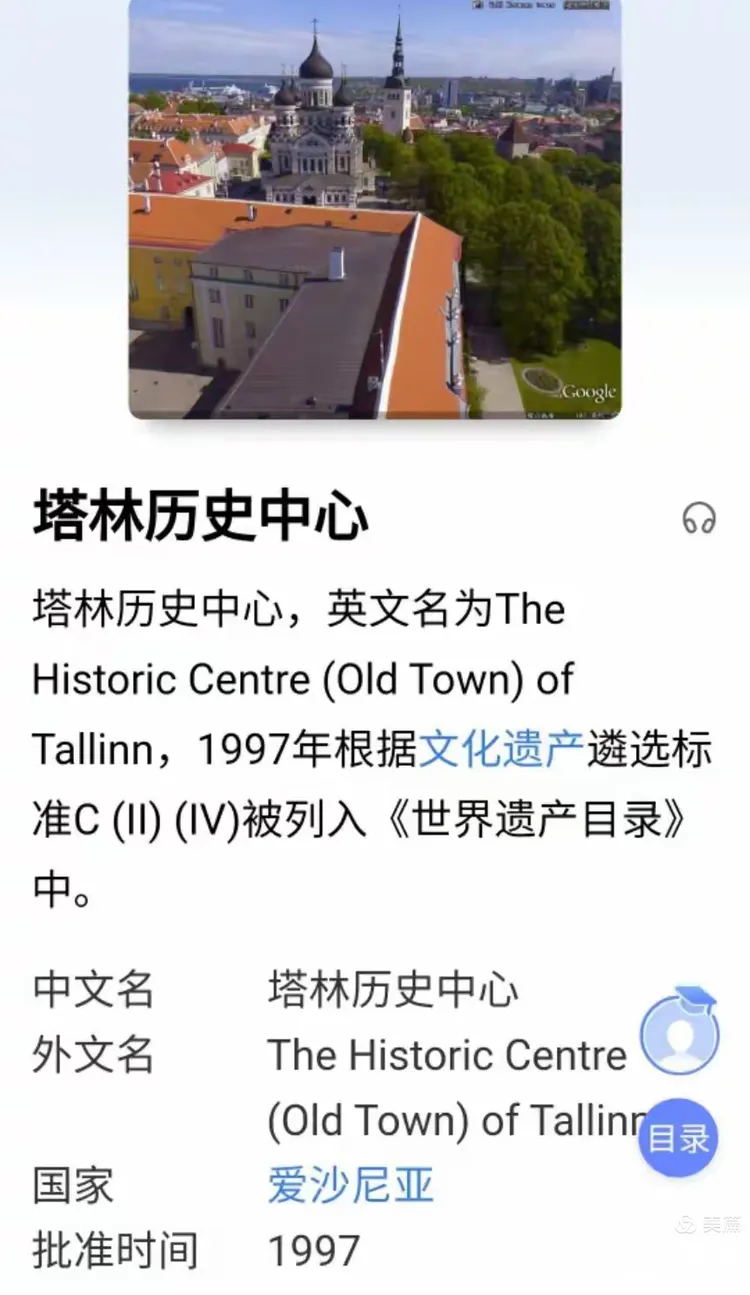Follow the 爱沙尼亚 country link

351,1184
